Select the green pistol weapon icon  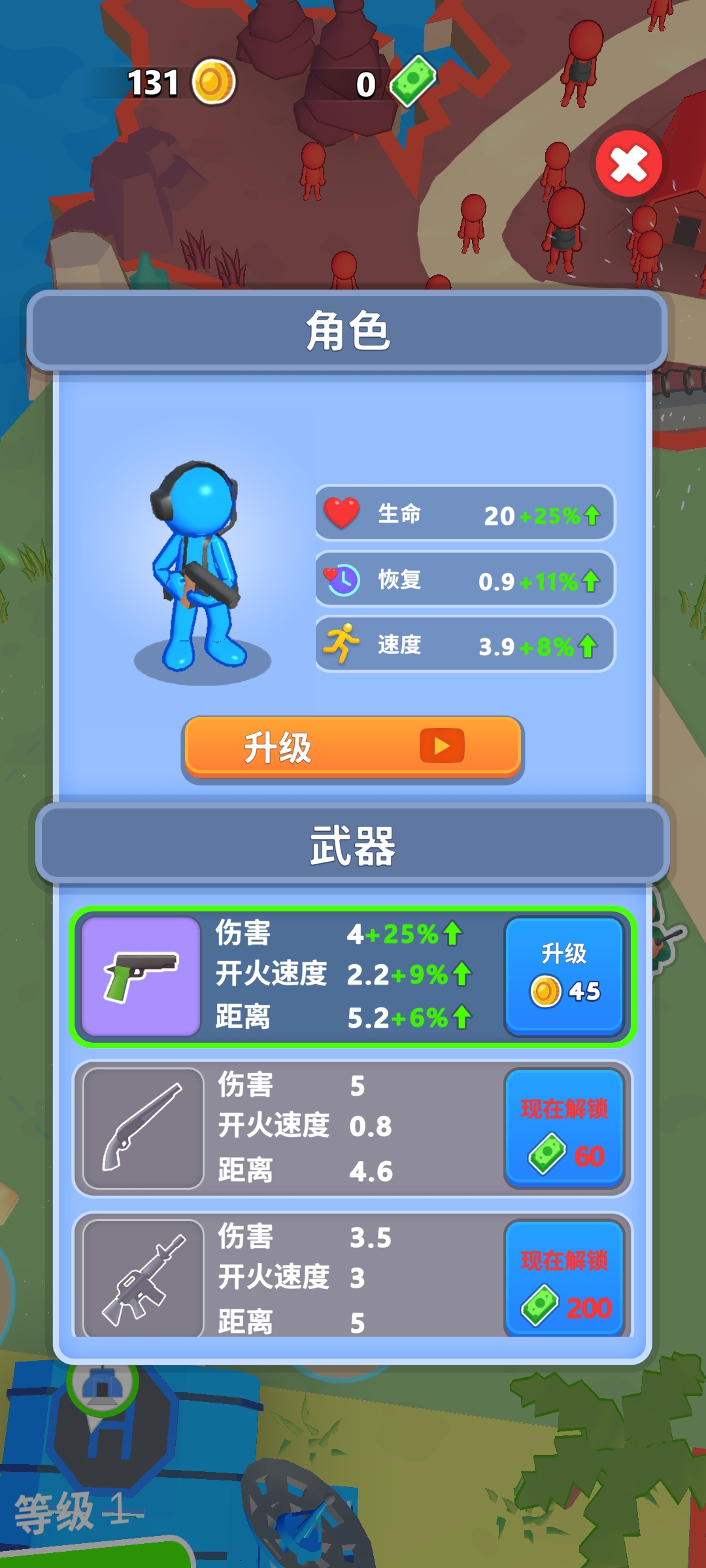139,975
